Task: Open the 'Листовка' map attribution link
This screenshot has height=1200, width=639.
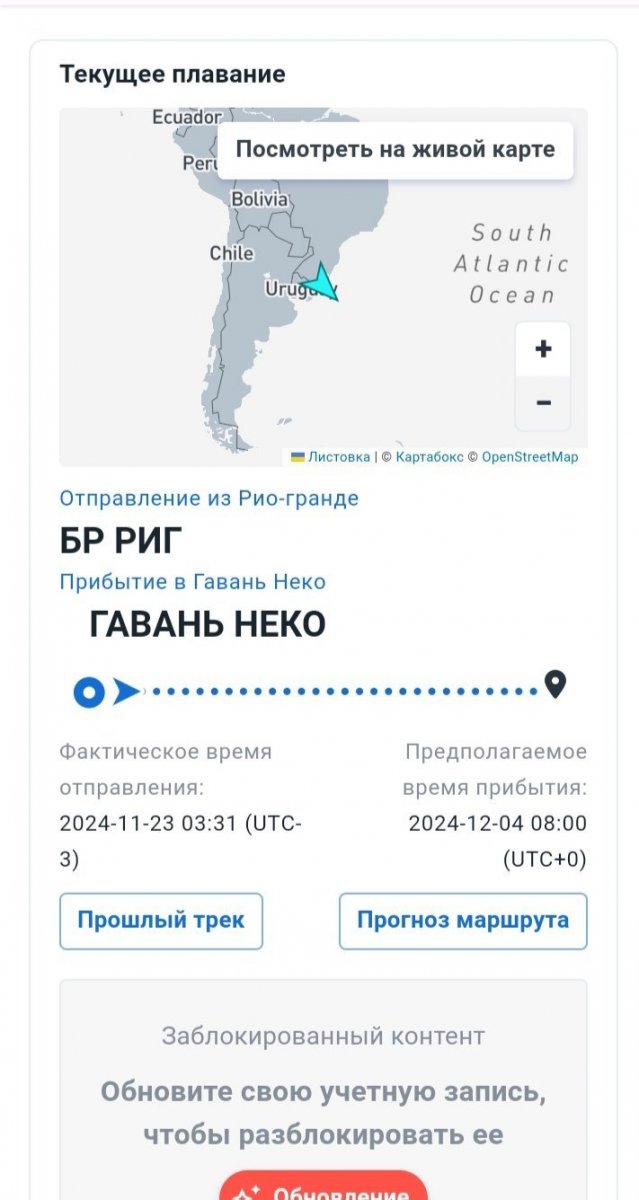Action: tap(338, 457)
